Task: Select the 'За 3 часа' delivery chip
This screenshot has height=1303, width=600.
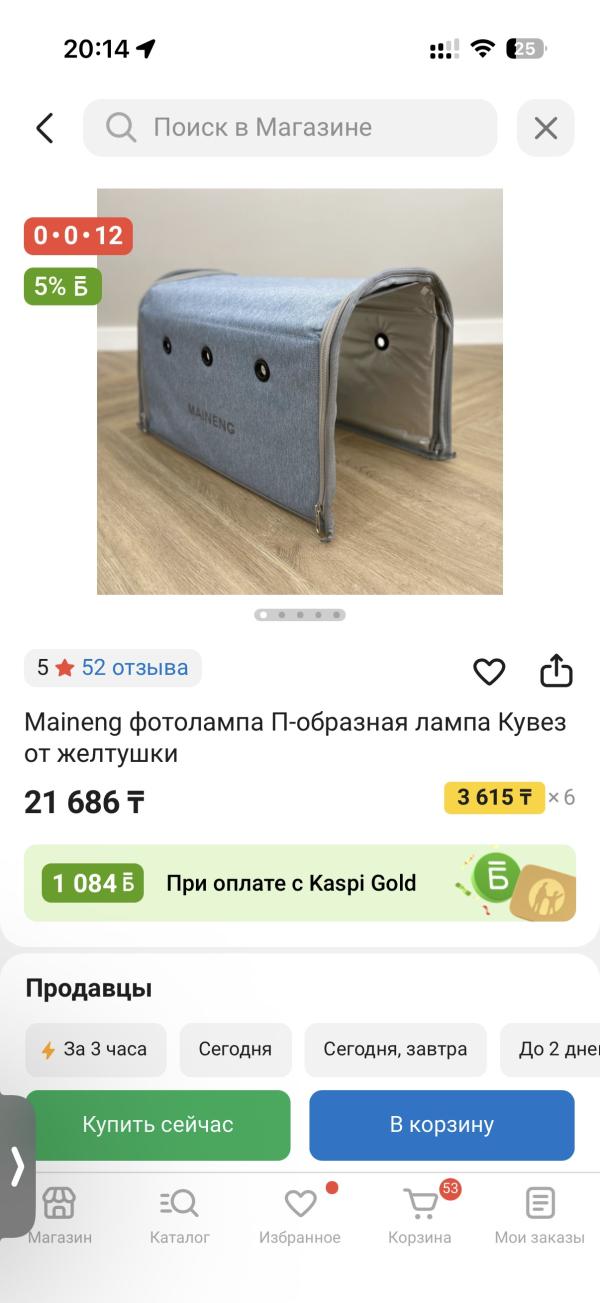Action: pos(96,1049)
